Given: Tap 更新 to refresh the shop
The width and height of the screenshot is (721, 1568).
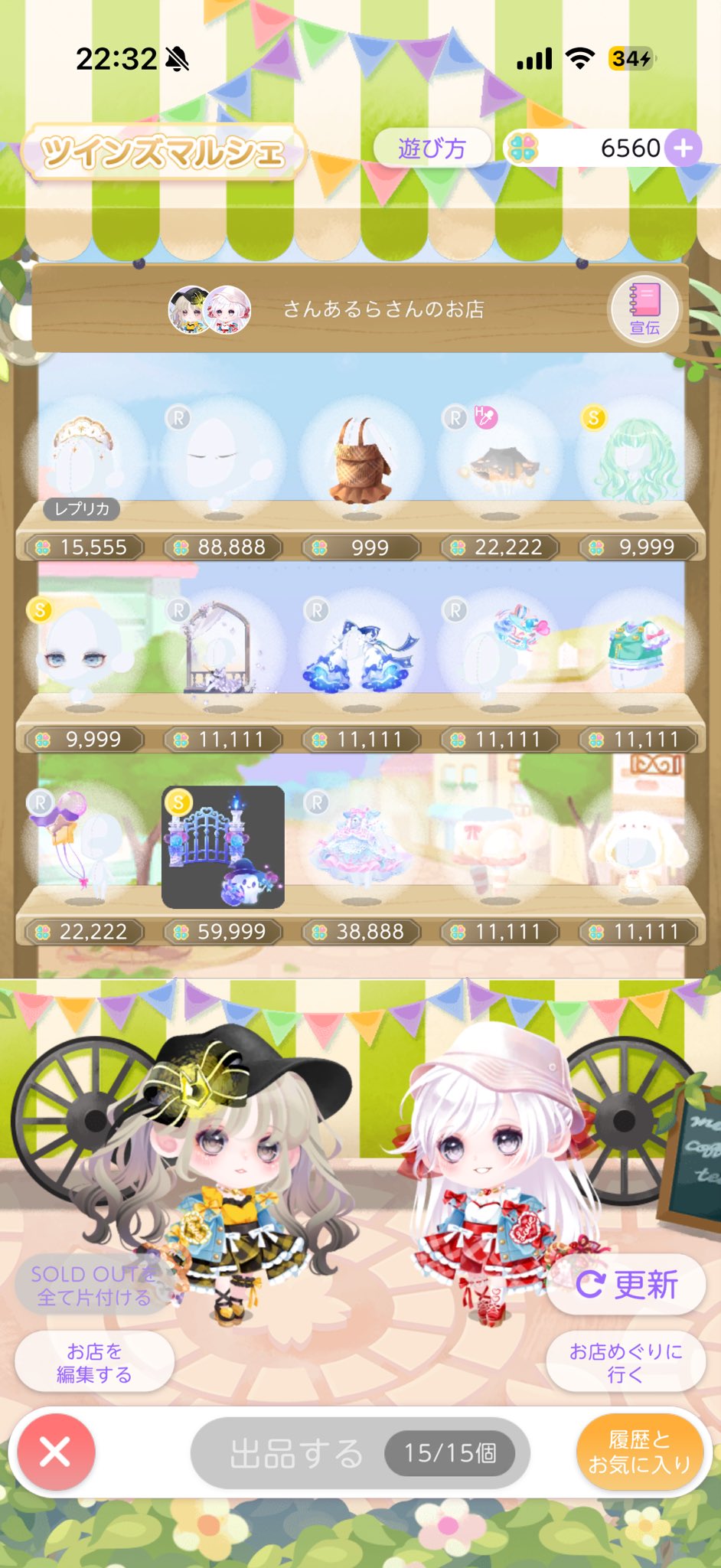Looking at the screenshot, I should [x=626, y=1284].
